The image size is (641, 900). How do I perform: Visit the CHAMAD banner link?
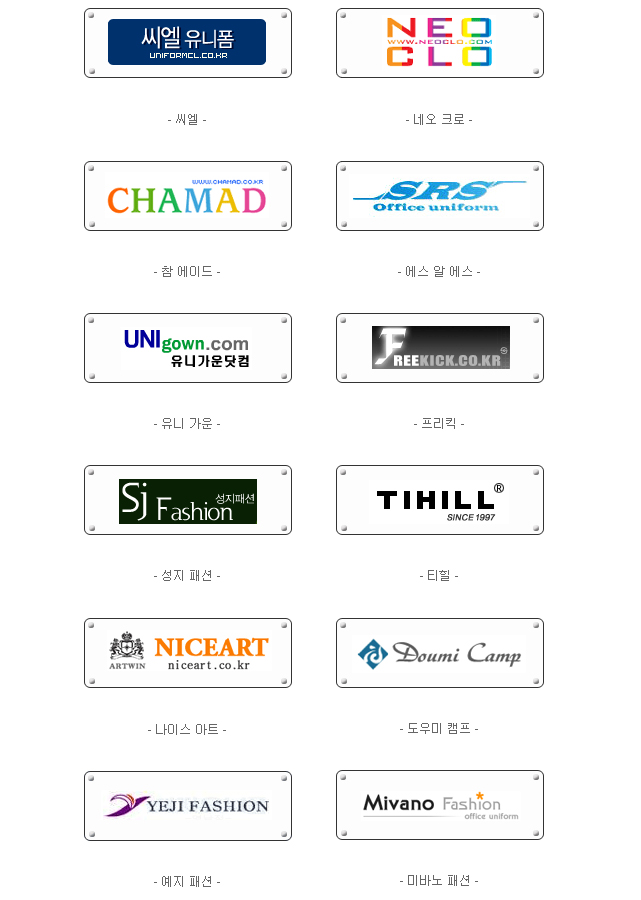coord(188,196)
